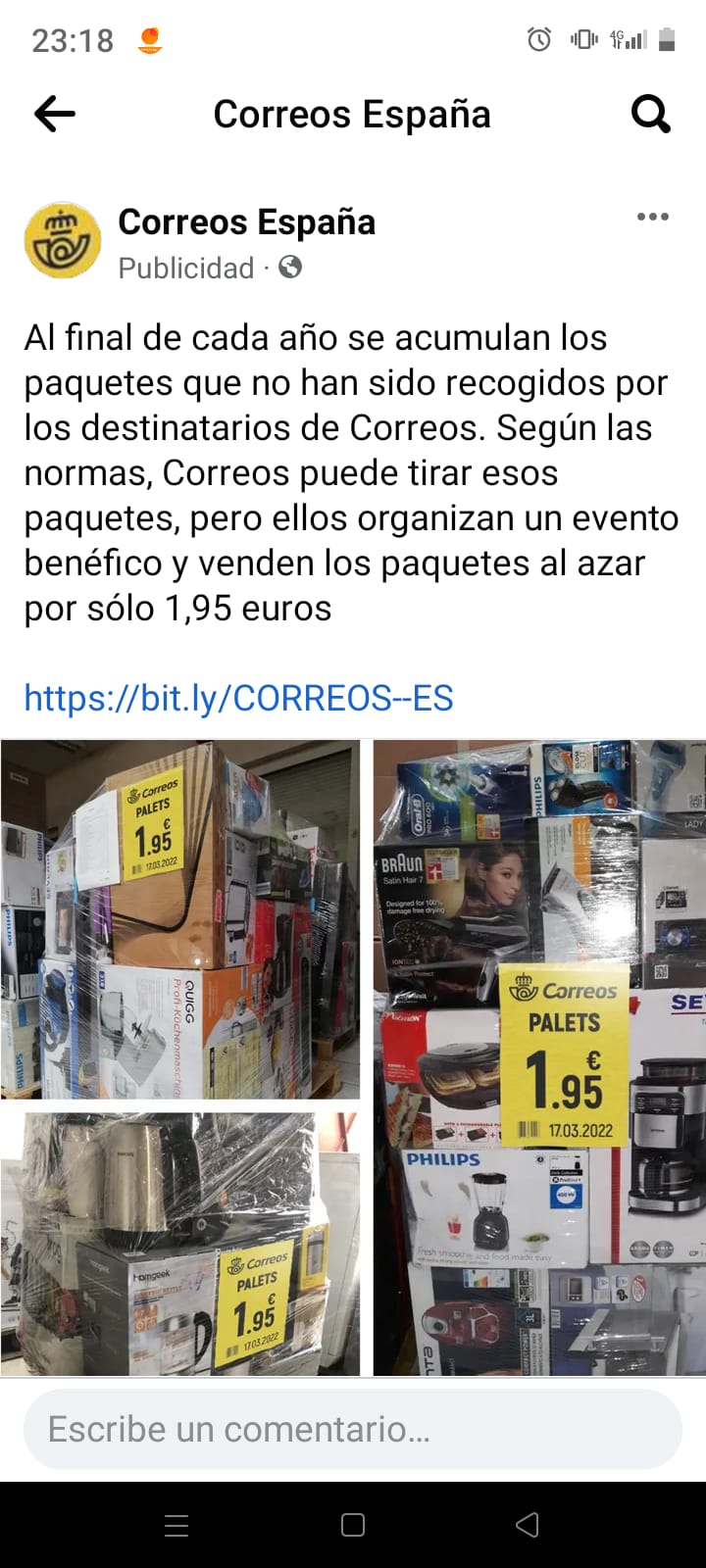Viewport: 706px width, 1568px height.
Task: Open Correos España profile avatar
Action: (63, 241)
